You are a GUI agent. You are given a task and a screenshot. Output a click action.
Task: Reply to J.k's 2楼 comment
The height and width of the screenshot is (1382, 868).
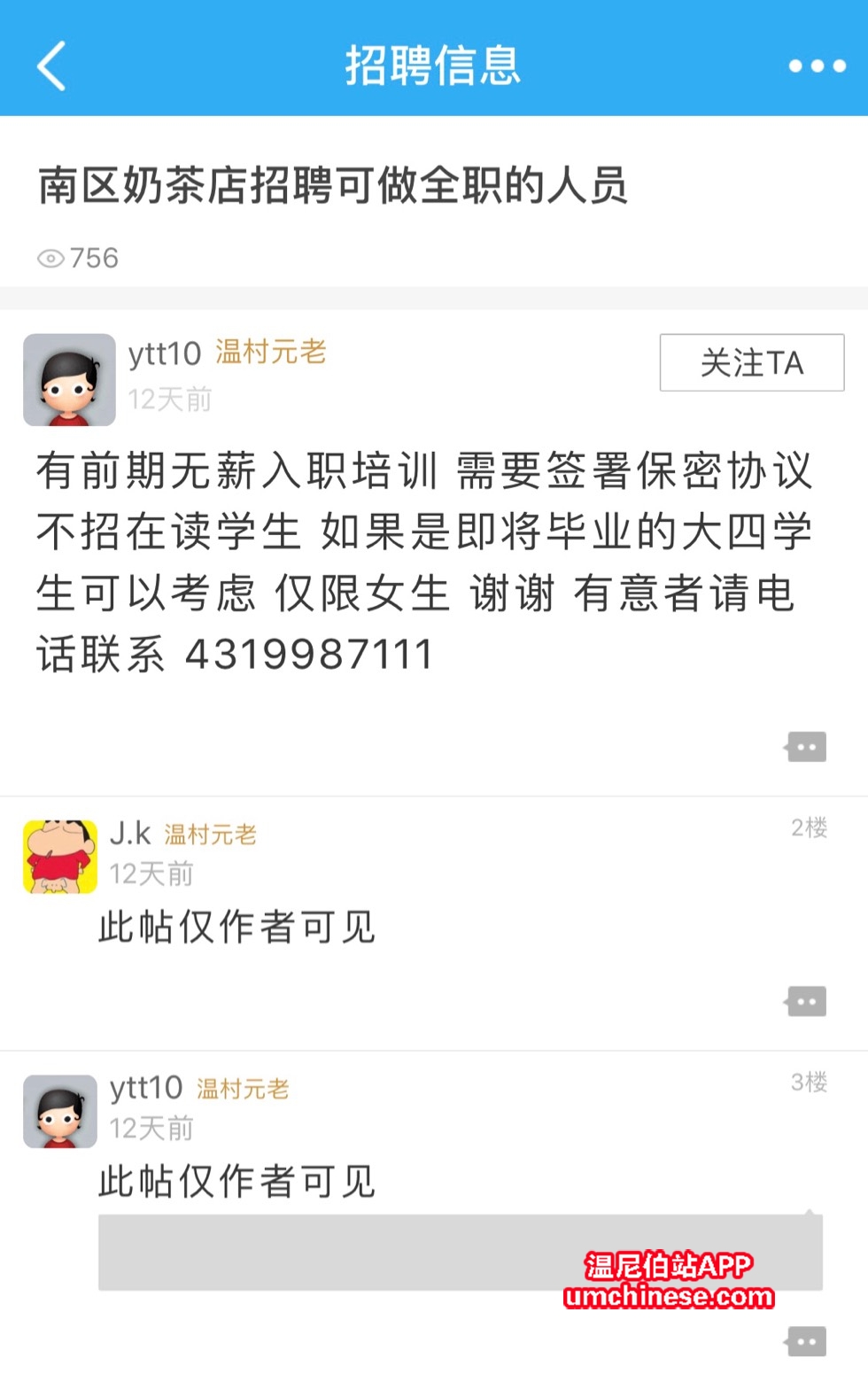tap(806, 1002)
